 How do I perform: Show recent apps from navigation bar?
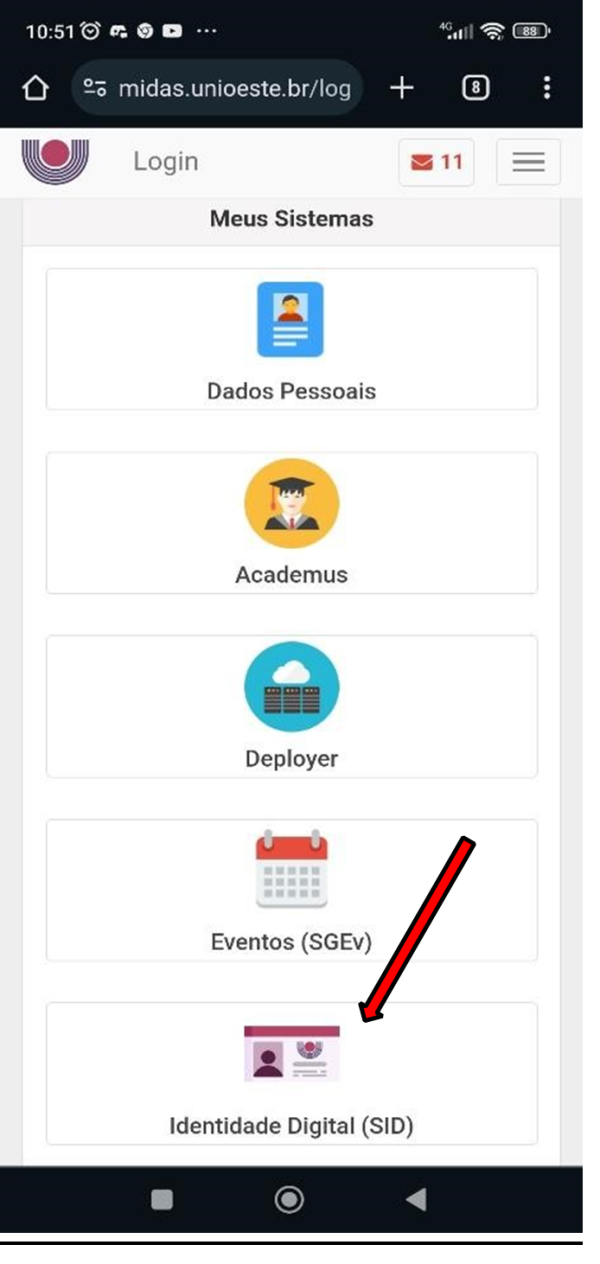(162, 1199)
